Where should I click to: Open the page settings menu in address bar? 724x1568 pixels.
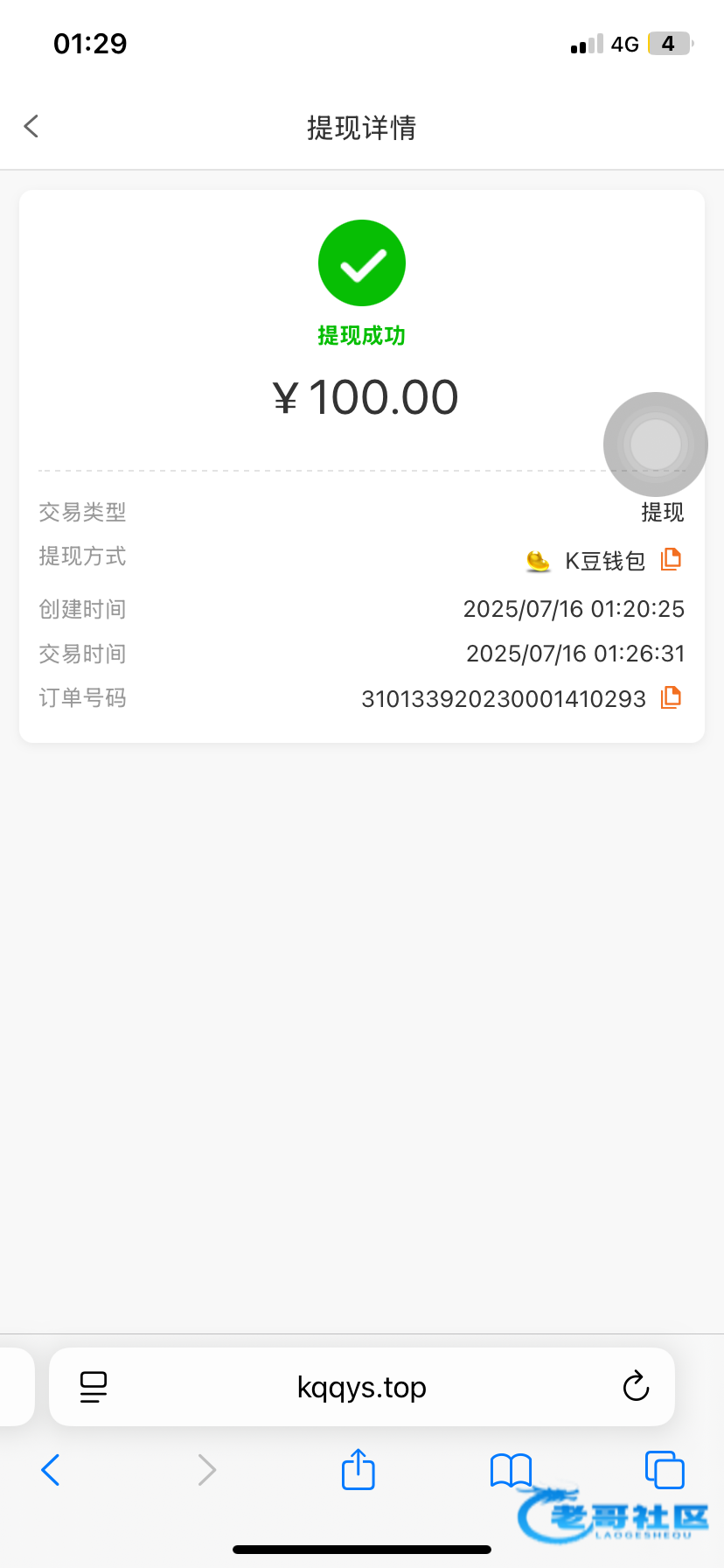(94, 1387)
